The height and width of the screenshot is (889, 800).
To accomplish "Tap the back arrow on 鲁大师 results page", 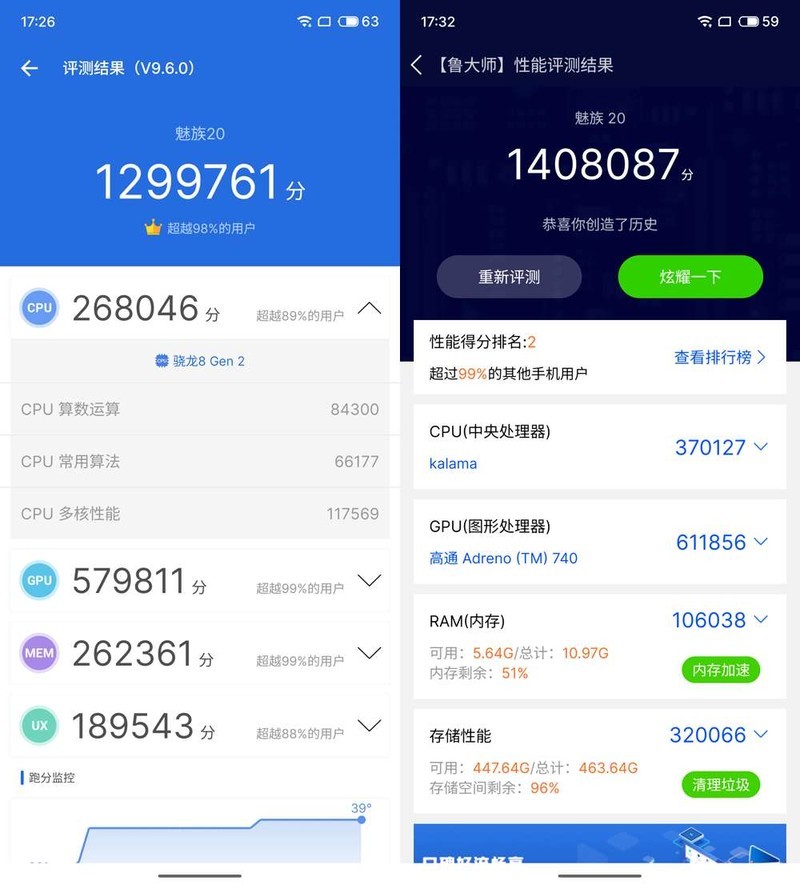I will (419, 64).
